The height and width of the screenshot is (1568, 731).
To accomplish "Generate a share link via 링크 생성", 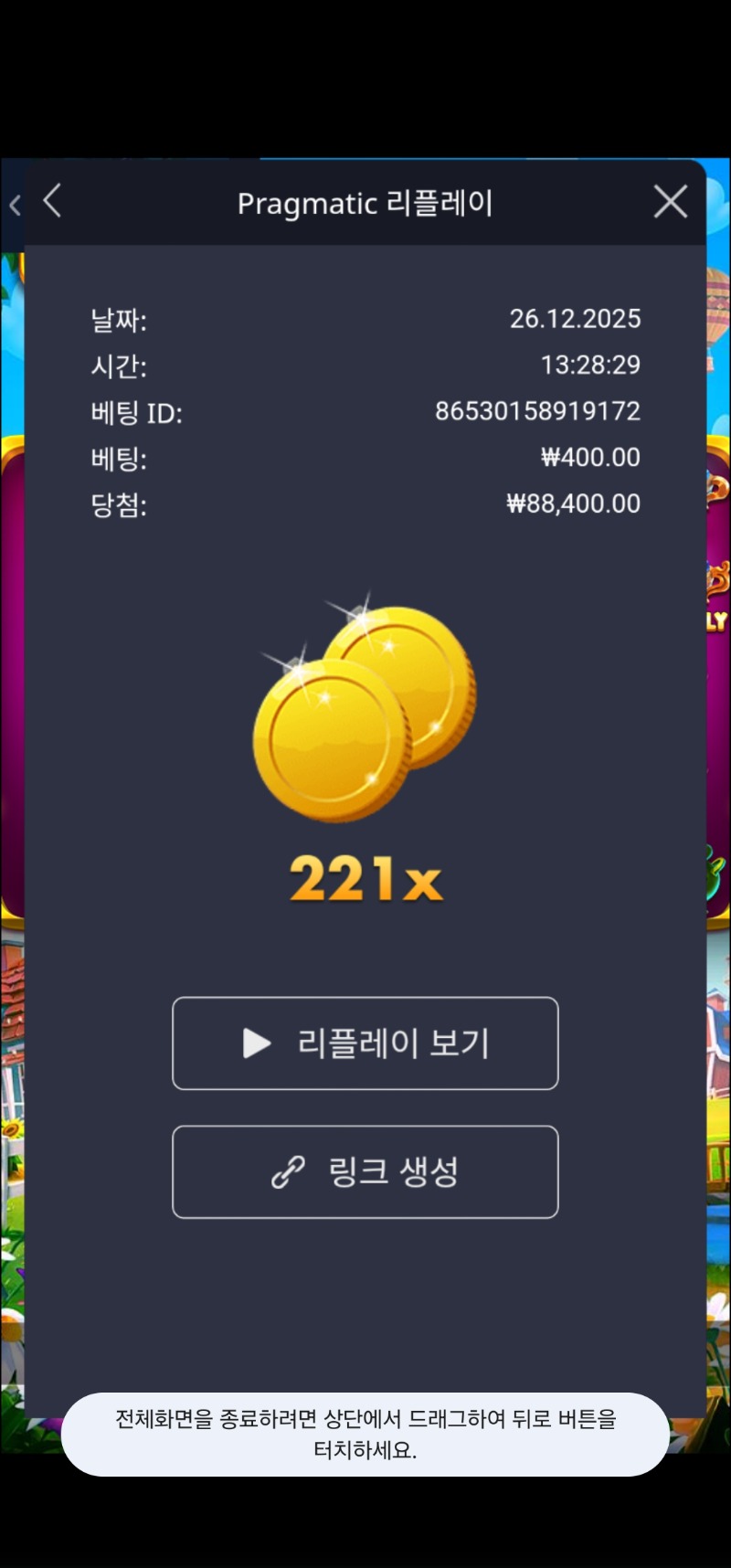I will 365,1172.
